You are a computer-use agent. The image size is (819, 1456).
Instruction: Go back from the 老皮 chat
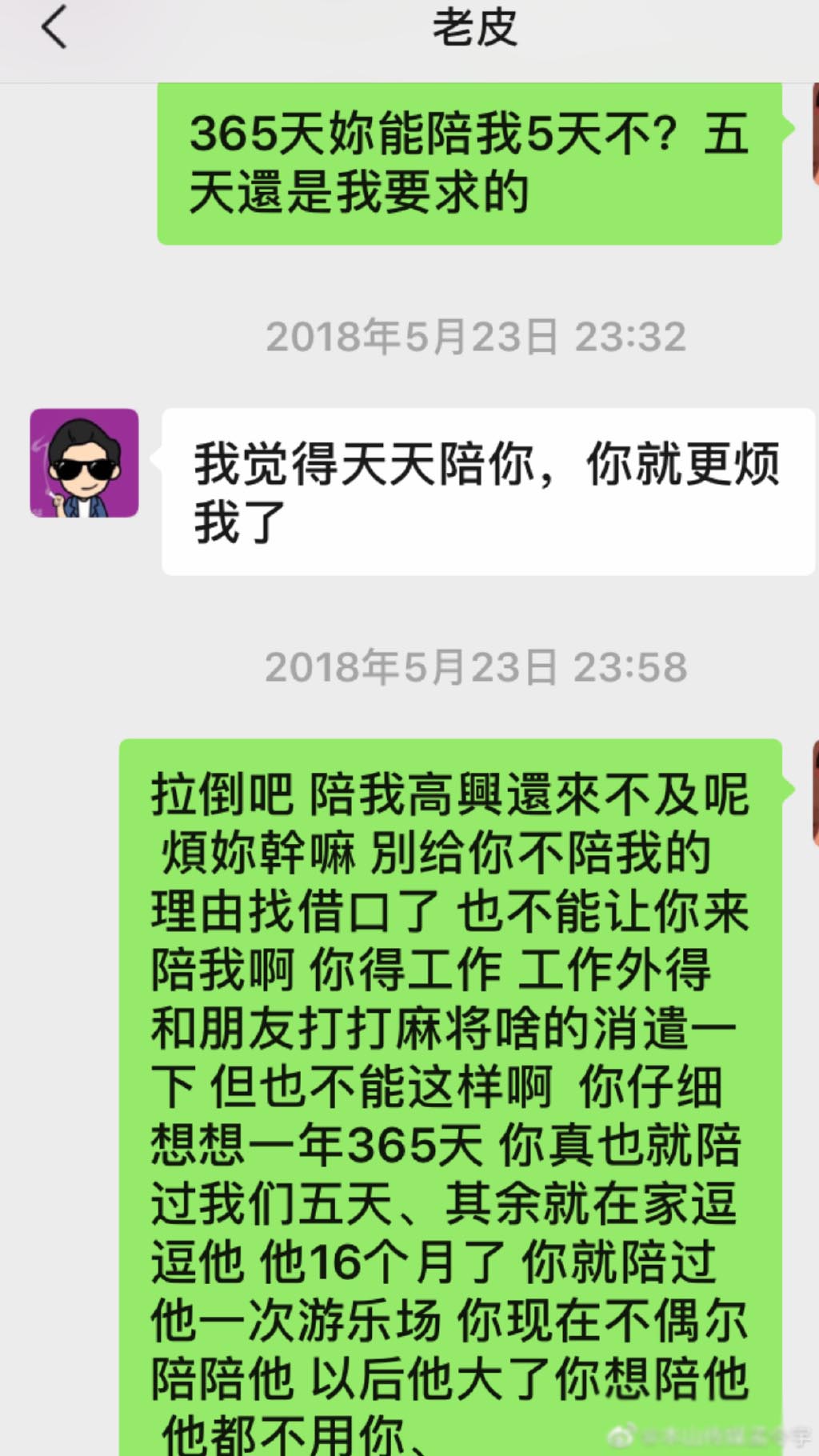pyautogui.click(x=54, y=28)
